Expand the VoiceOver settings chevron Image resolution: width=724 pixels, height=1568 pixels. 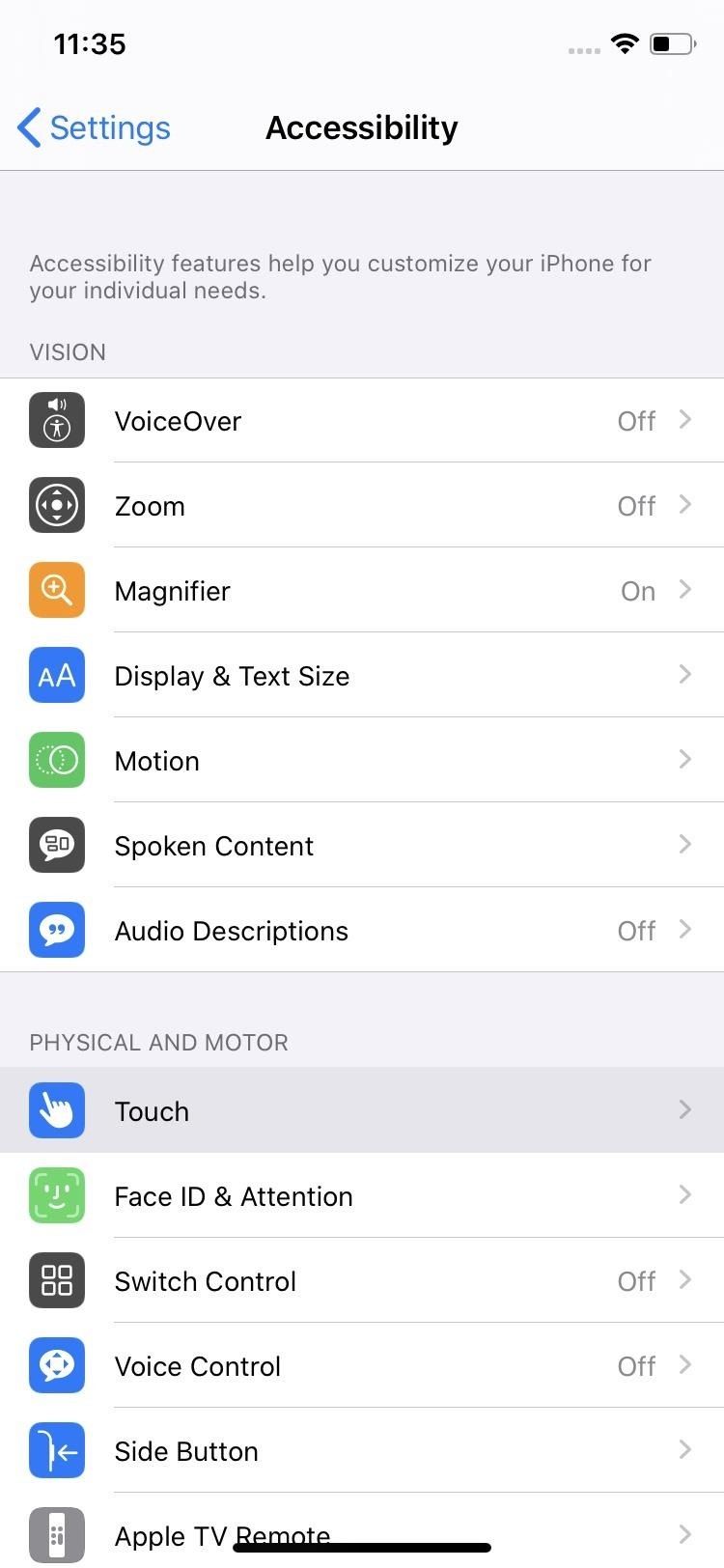[685, 420]
